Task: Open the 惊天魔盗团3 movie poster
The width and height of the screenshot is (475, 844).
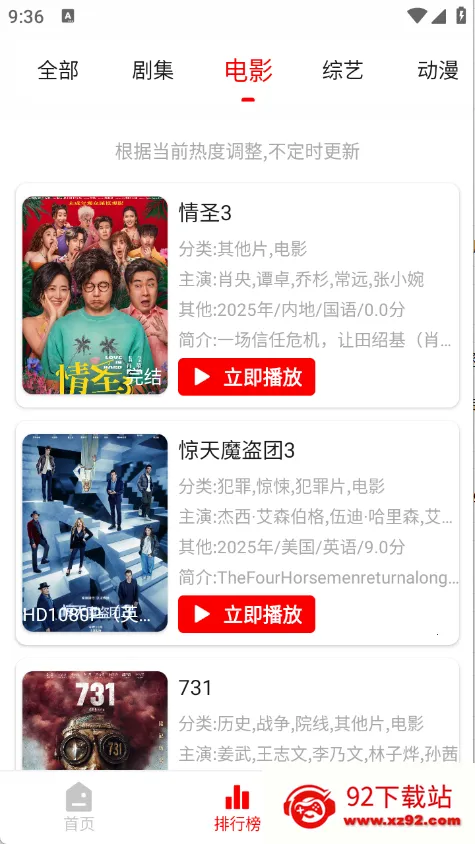Action: 95,533
